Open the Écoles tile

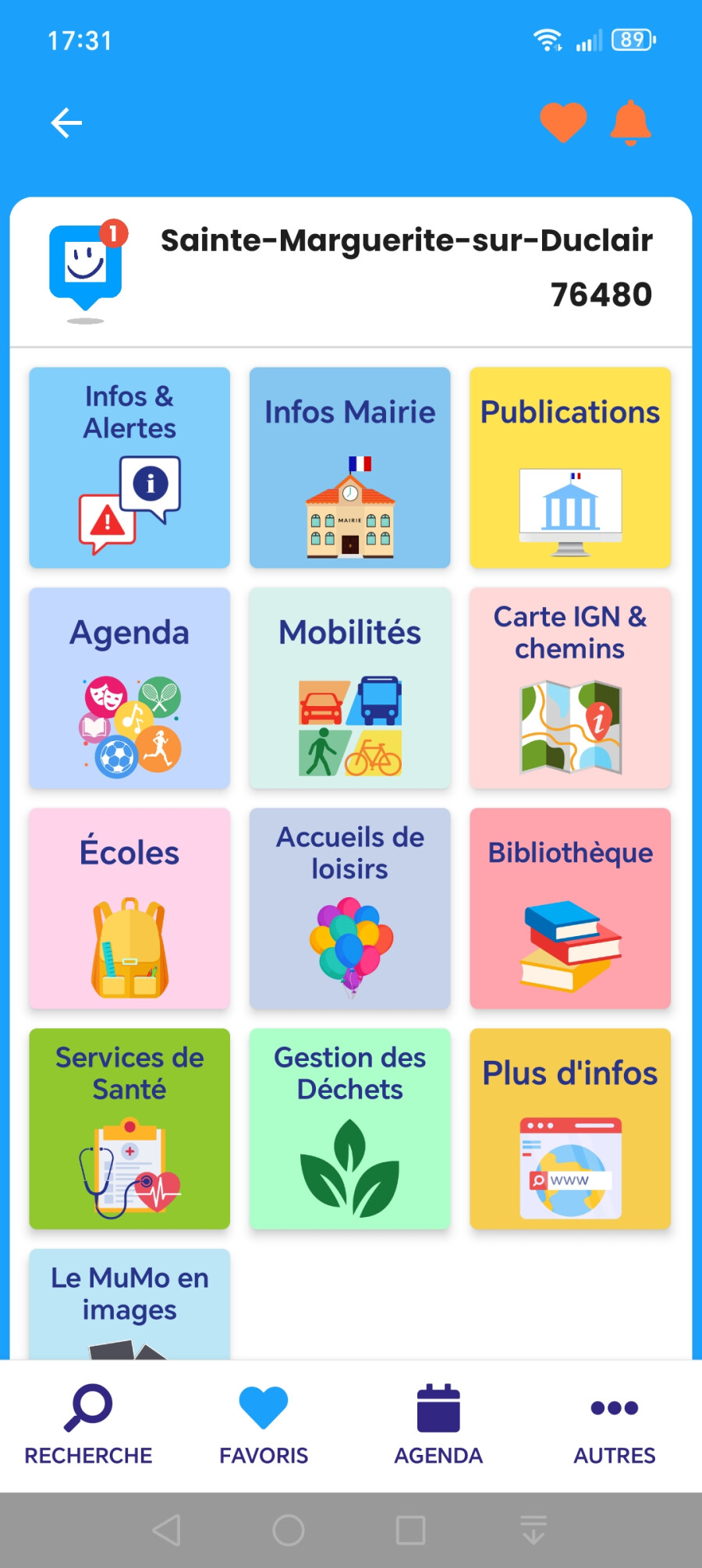point(129,908)
